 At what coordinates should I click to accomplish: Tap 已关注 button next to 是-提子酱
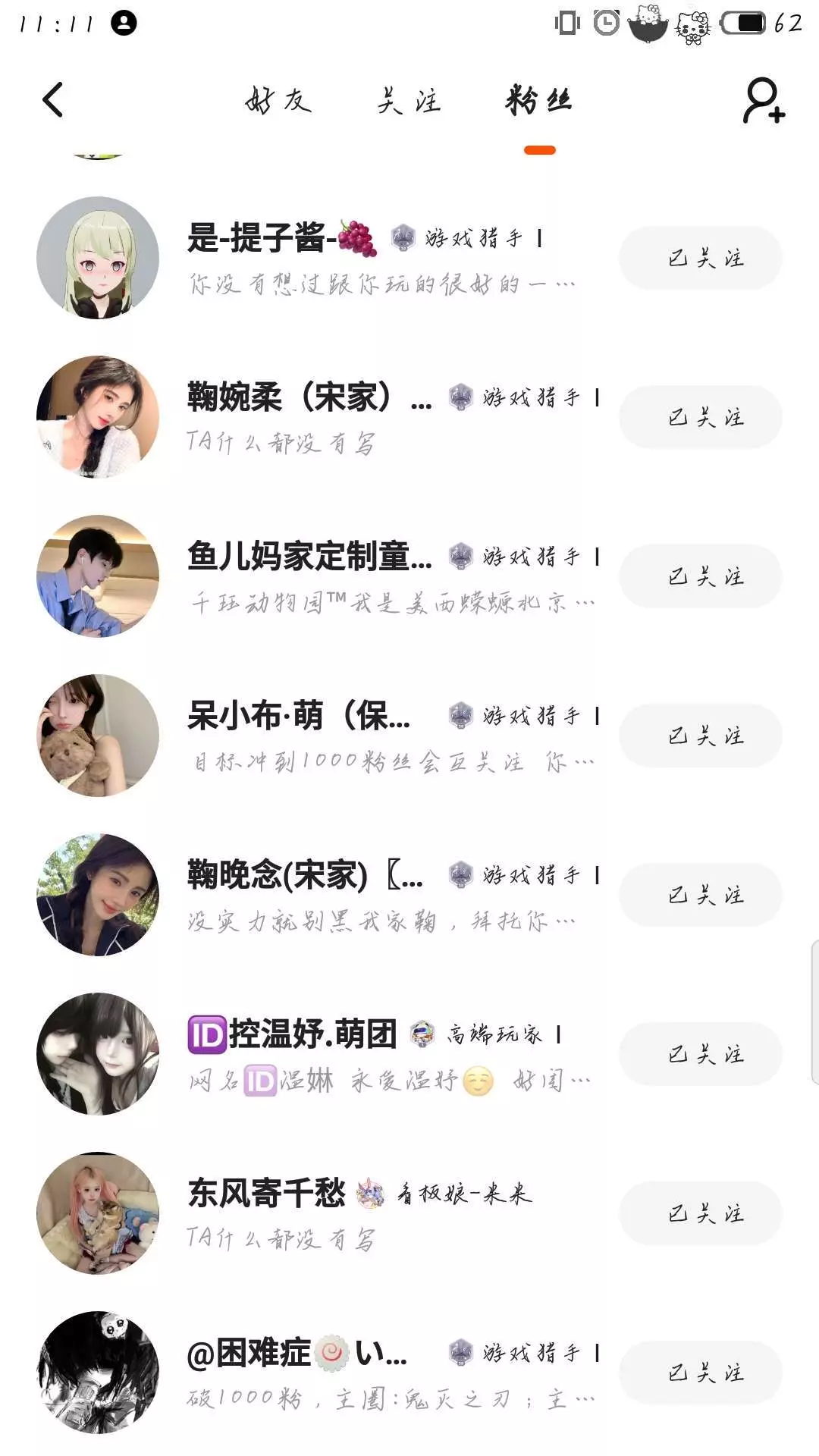(x=700, y=259)
